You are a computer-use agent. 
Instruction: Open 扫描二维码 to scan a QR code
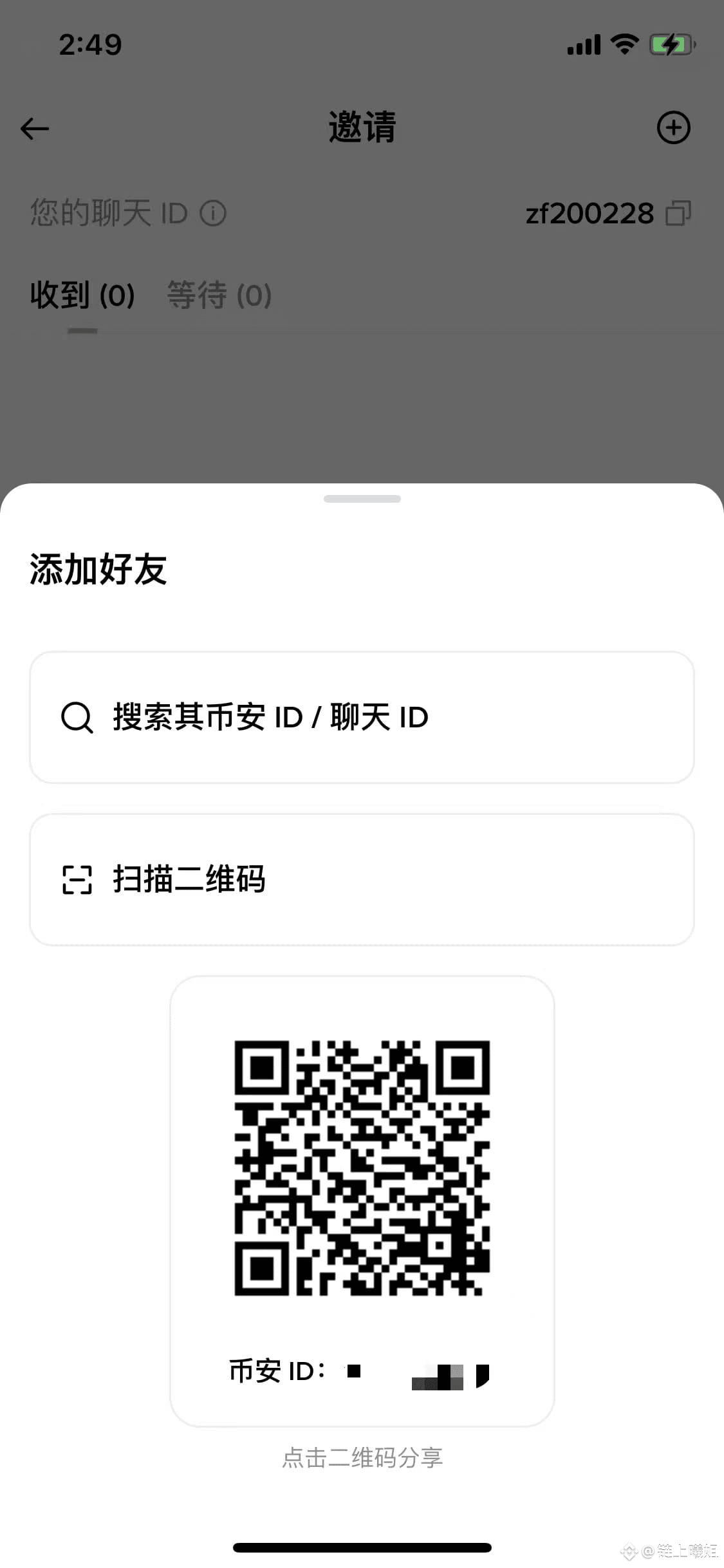[x=362, y=879]
